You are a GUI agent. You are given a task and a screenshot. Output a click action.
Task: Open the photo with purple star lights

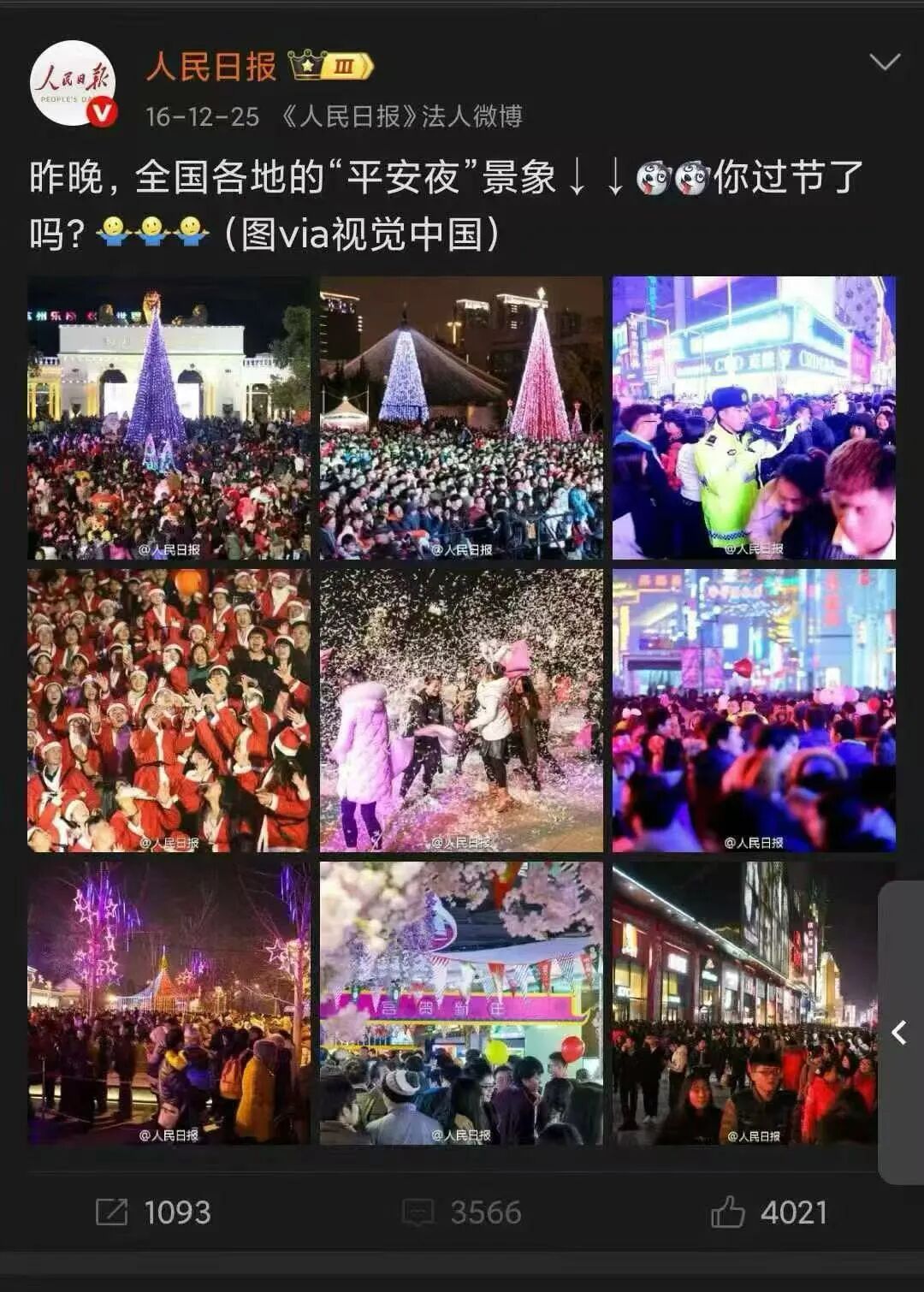click(x=169, y=1003)
